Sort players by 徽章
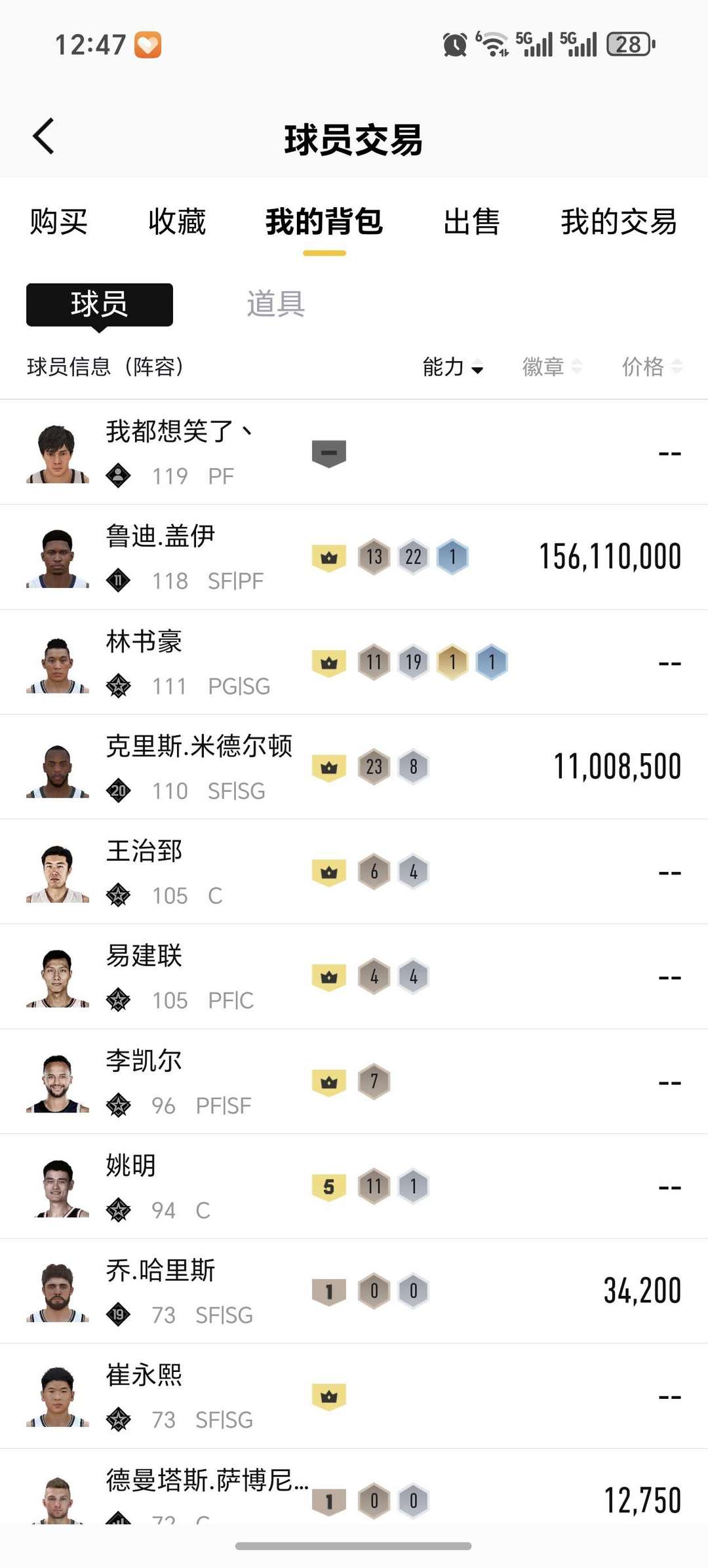This screenshot has height=1568, width=708. [551, 367]
